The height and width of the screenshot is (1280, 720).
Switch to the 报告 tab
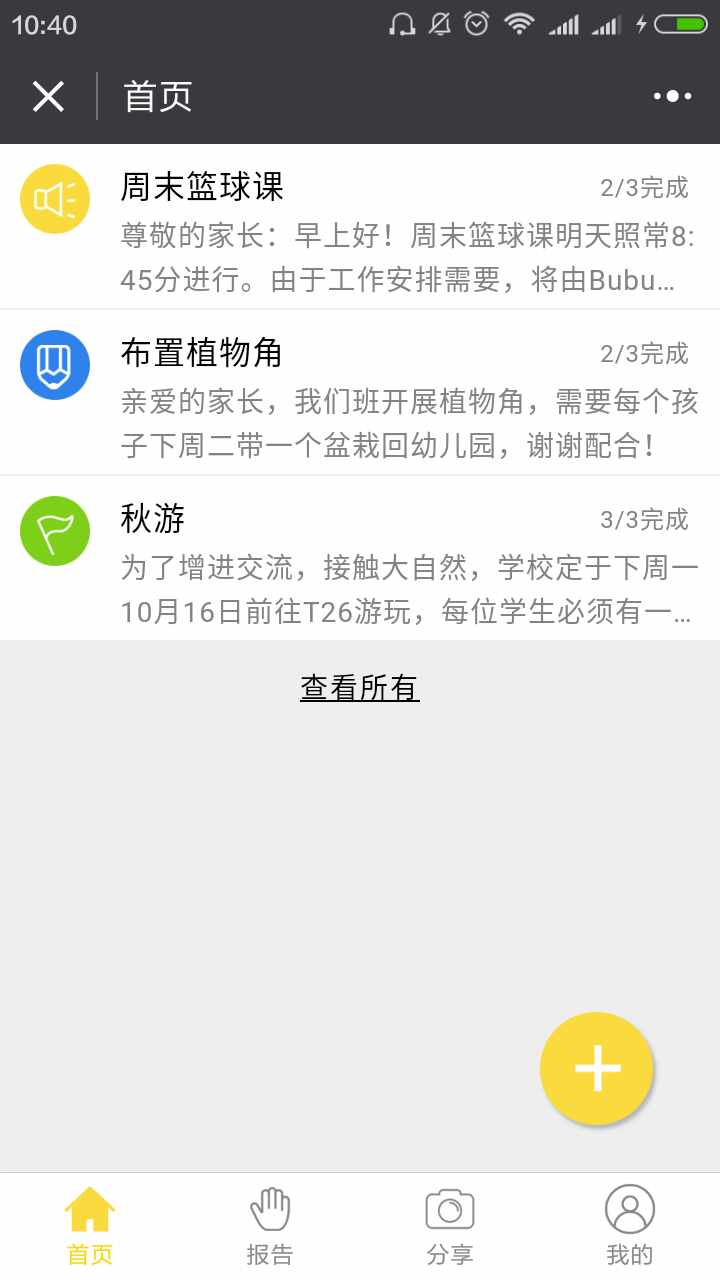coord(270,1226)
